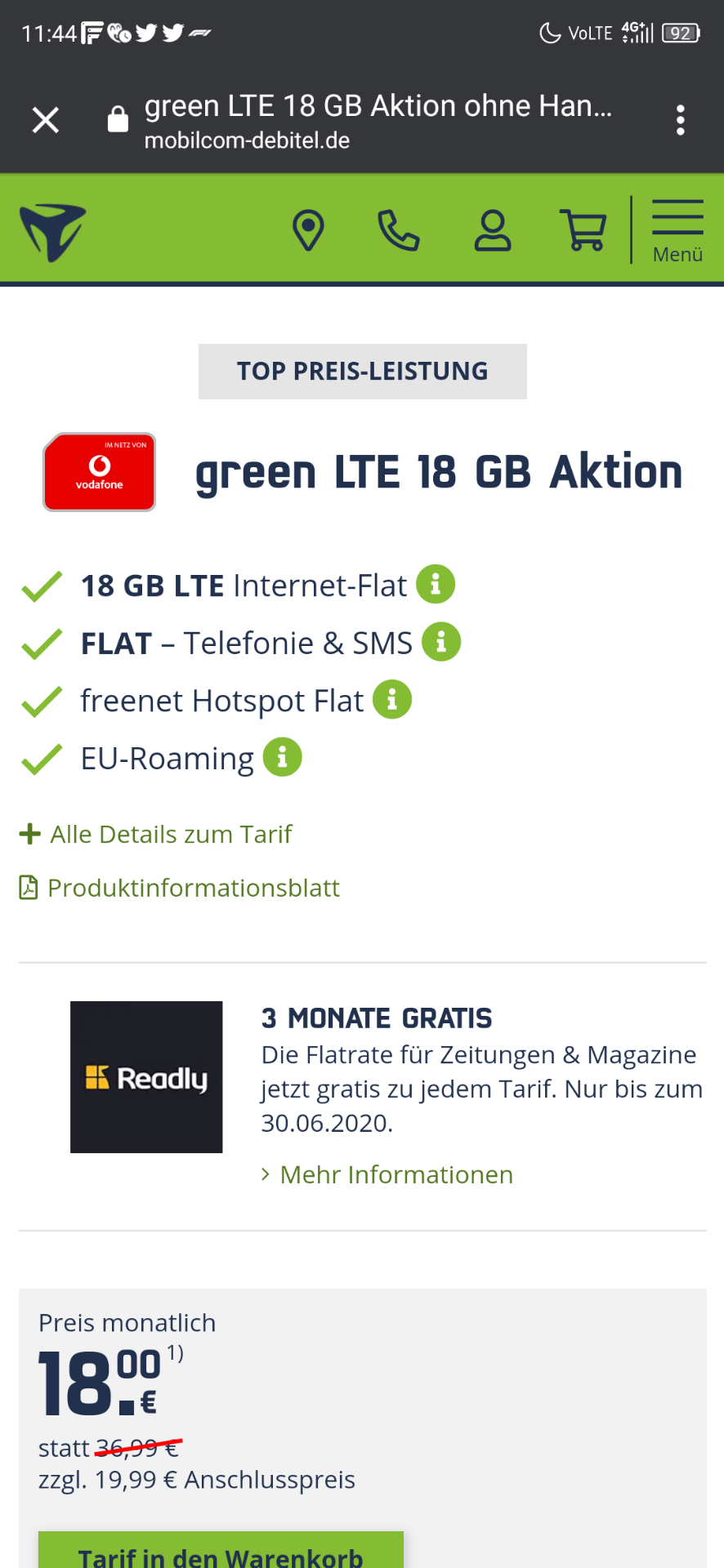The height and width of the screenshot is (1568, 724).
Task: Show info for FLAT Telefonie & SMS
Action: pyautogui.click(x=441, y=643)
